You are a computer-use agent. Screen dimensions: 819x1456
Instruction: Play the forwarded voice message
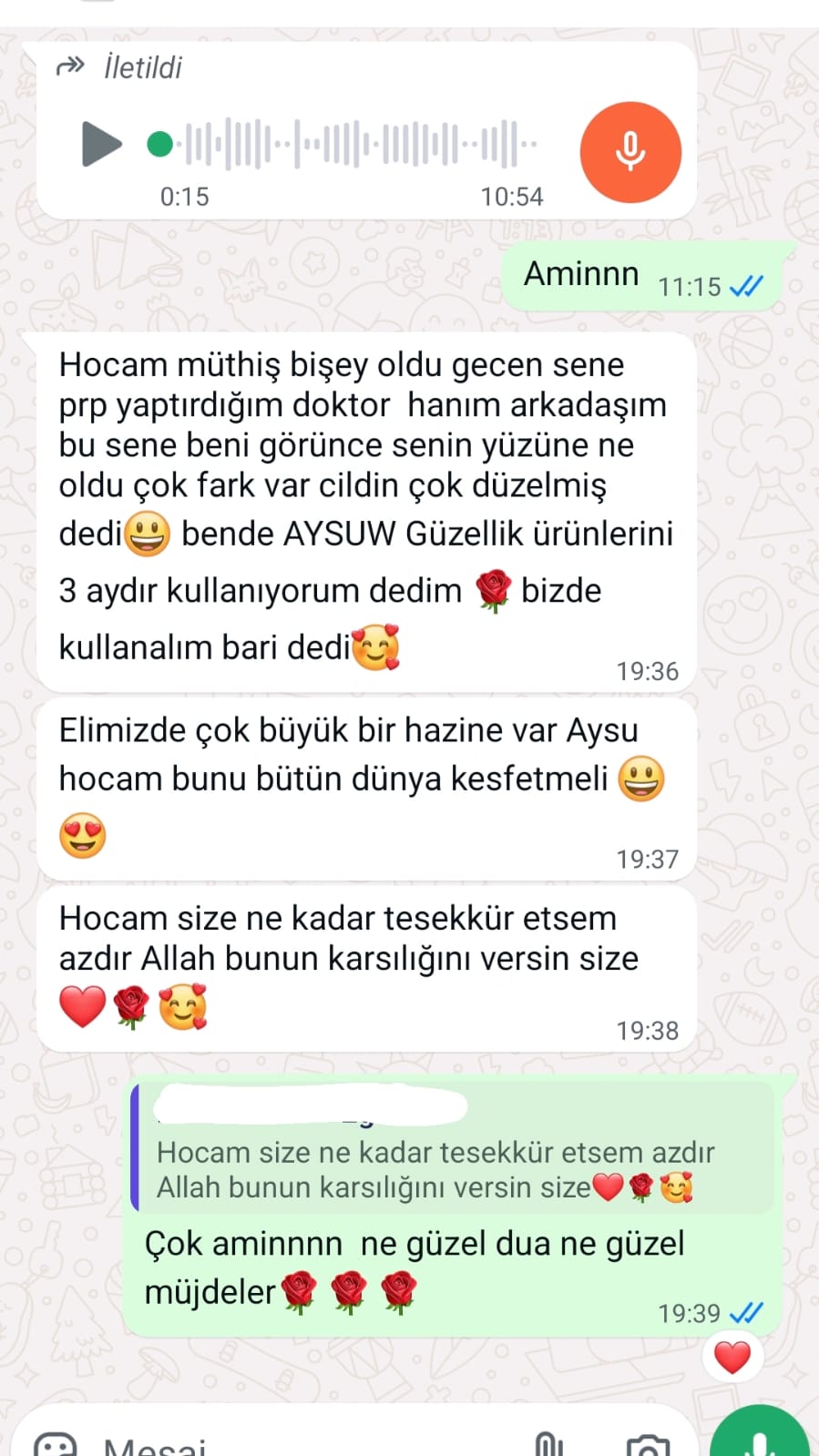(101, 145)
